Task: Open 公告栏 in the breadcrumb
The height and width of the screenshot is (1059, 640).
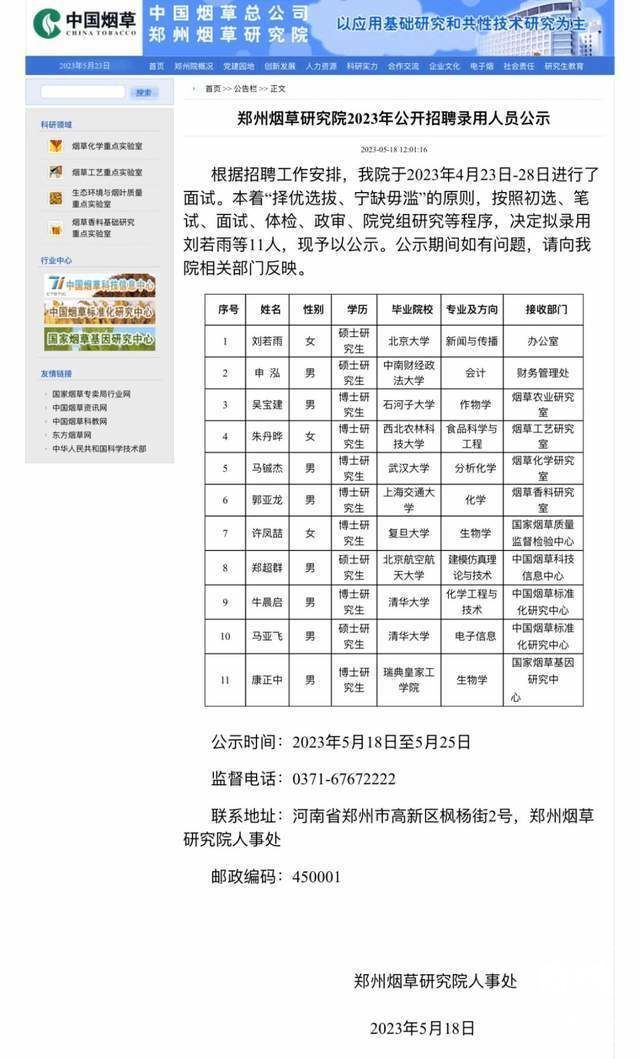Action: (x=245, y=89)
